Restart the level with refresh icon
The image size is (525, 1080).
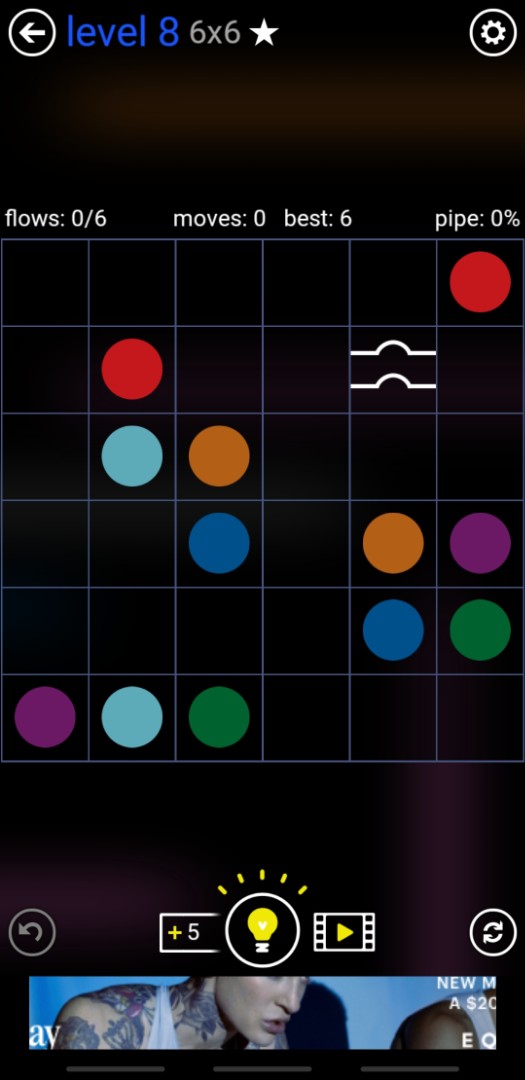(493, 932)
